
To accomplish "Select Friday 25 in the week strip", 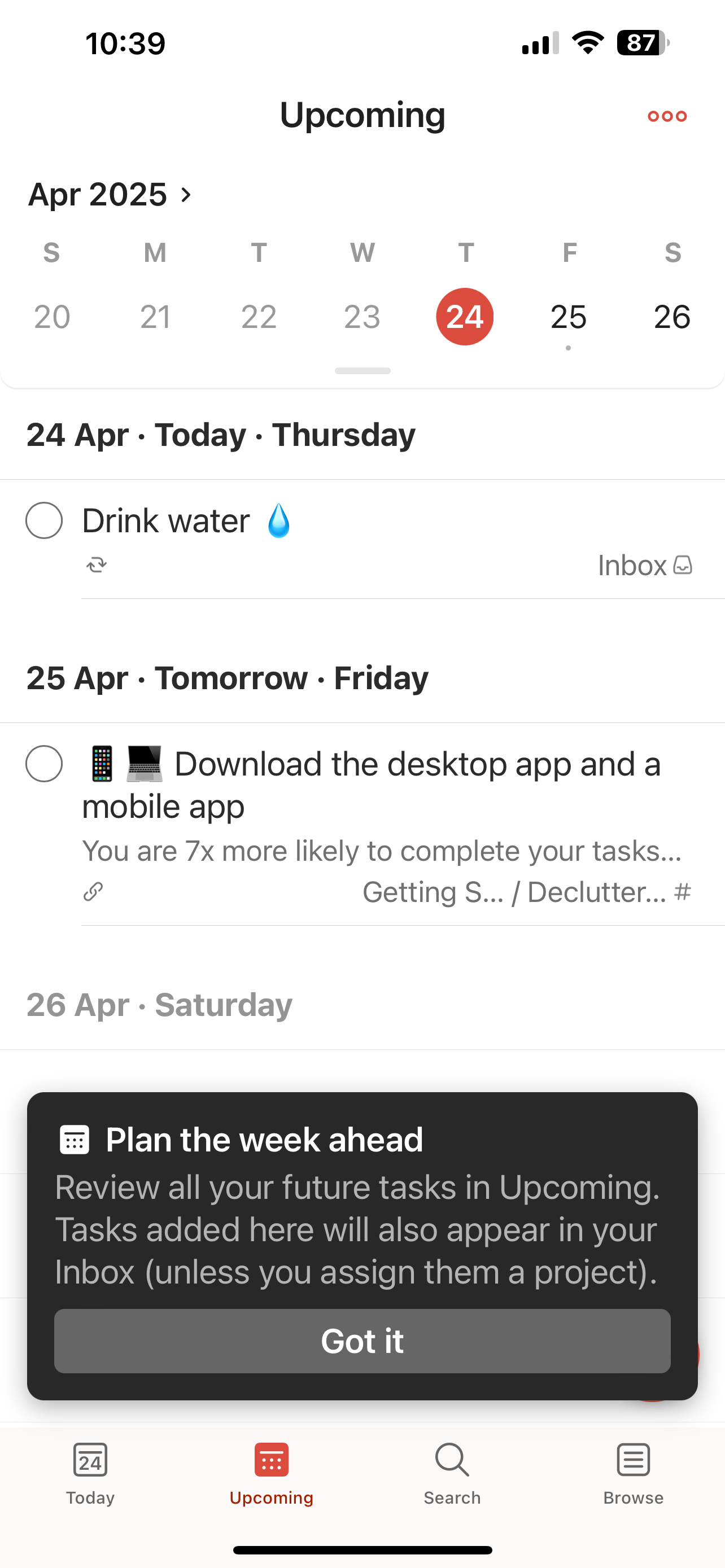I will click(568, 317).
